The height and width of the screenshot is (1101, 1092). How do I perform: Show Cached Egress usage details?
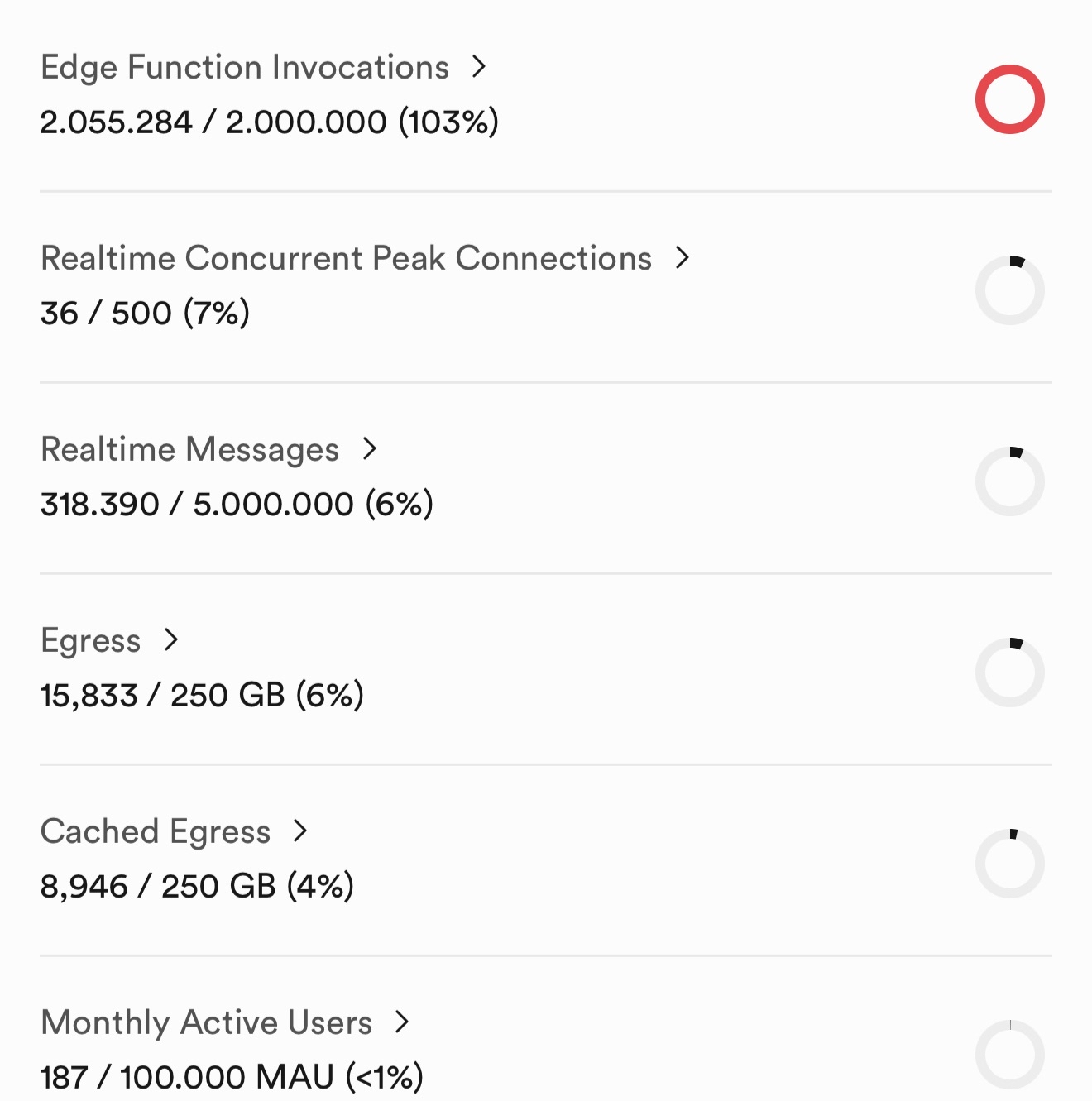174,832
